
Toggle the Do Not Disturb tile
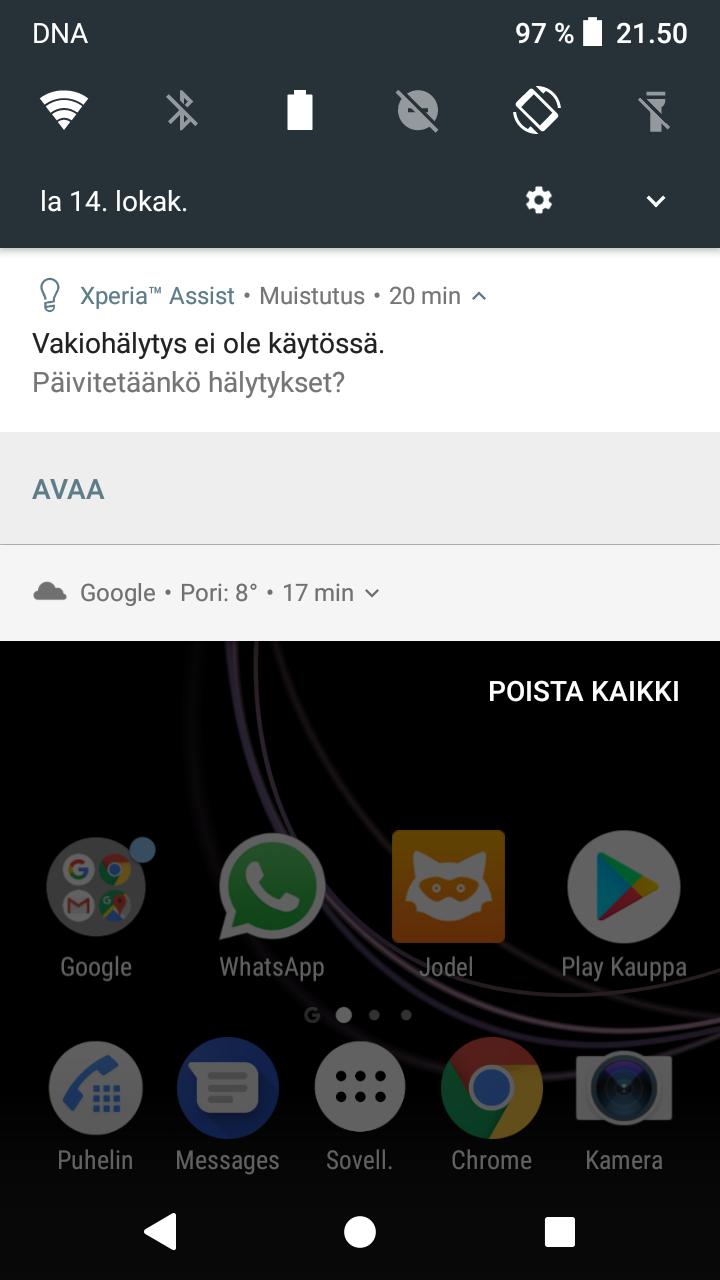coord(418,110)
